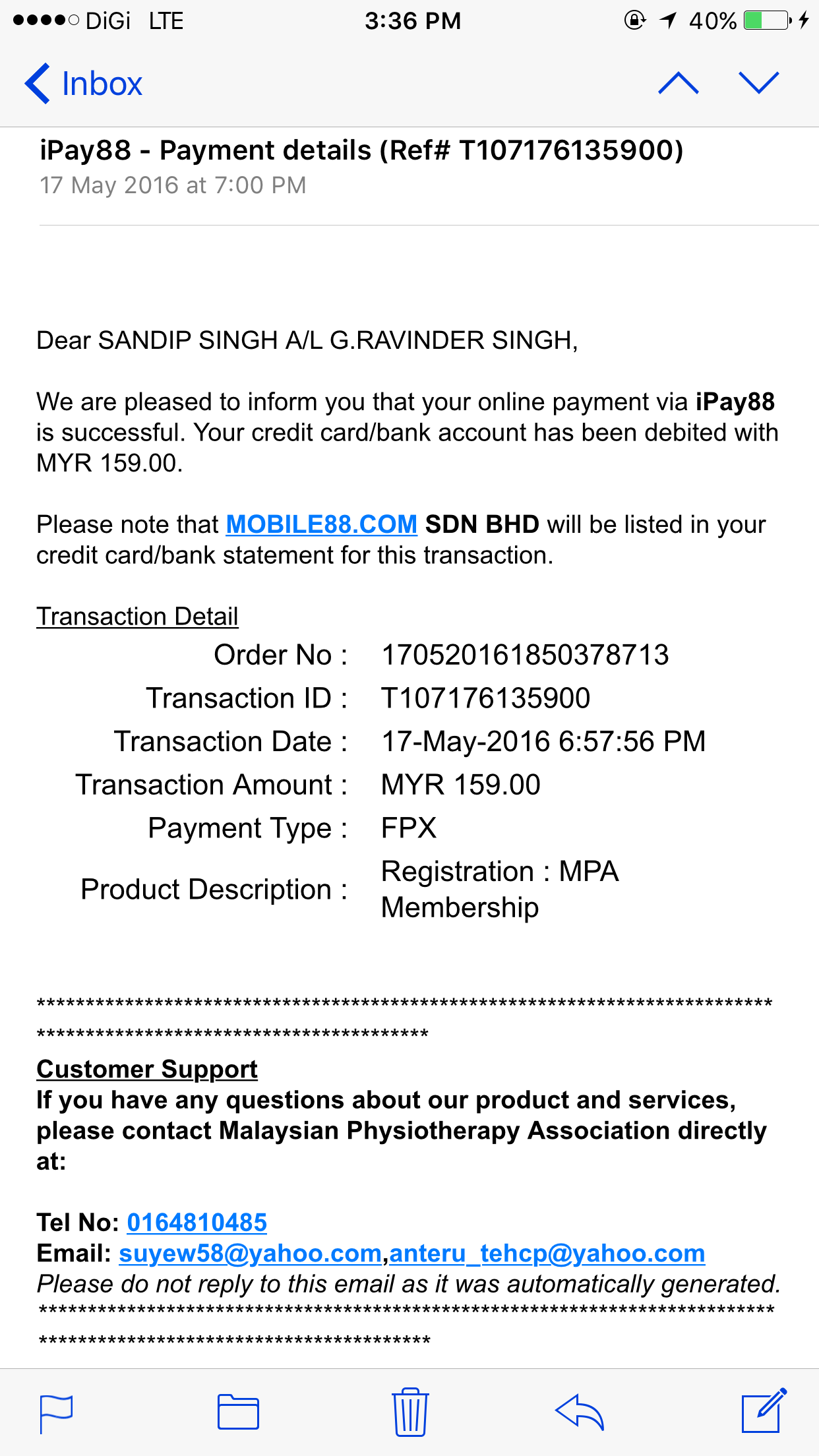Image resolution: width=819 pixels, height=1456 pixels.
Task: Reply to this email
Action: (580, 1413)
